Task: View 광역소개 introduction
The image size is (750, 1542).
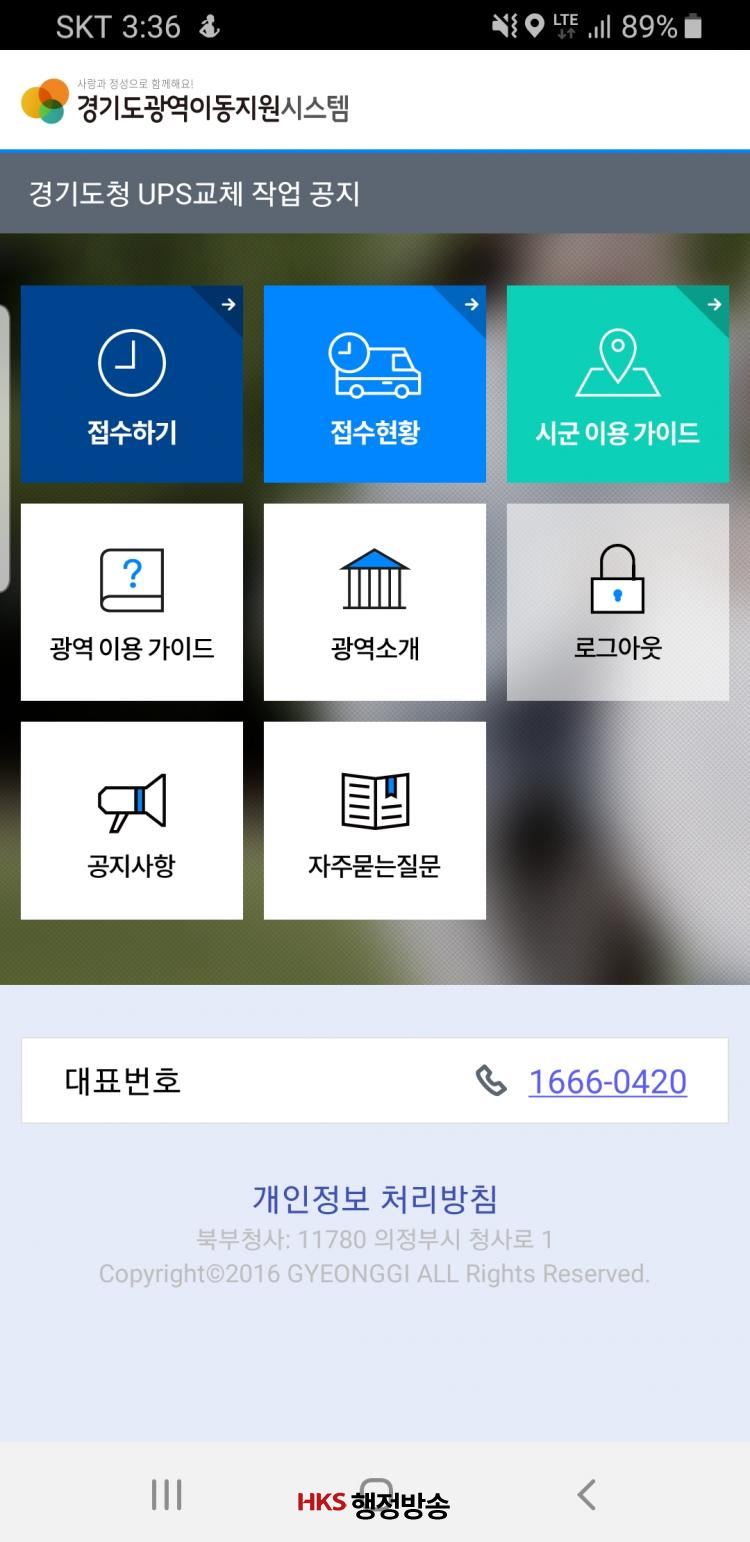Action: [375, 602]
